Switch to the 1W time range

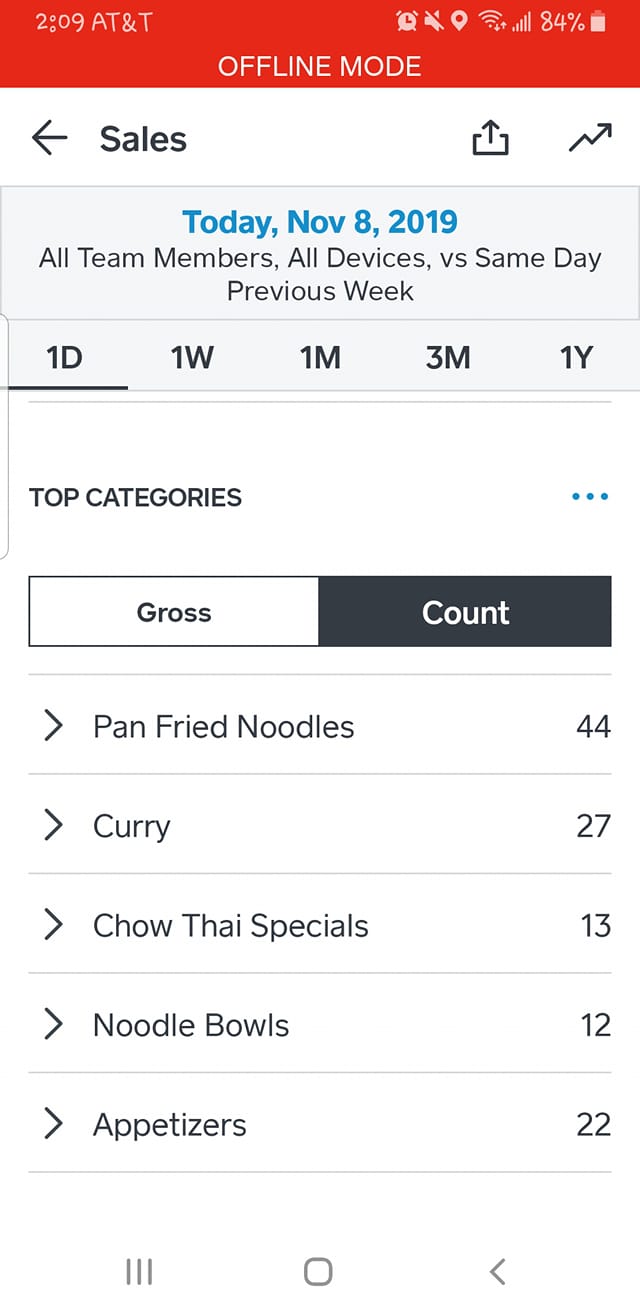192,358
